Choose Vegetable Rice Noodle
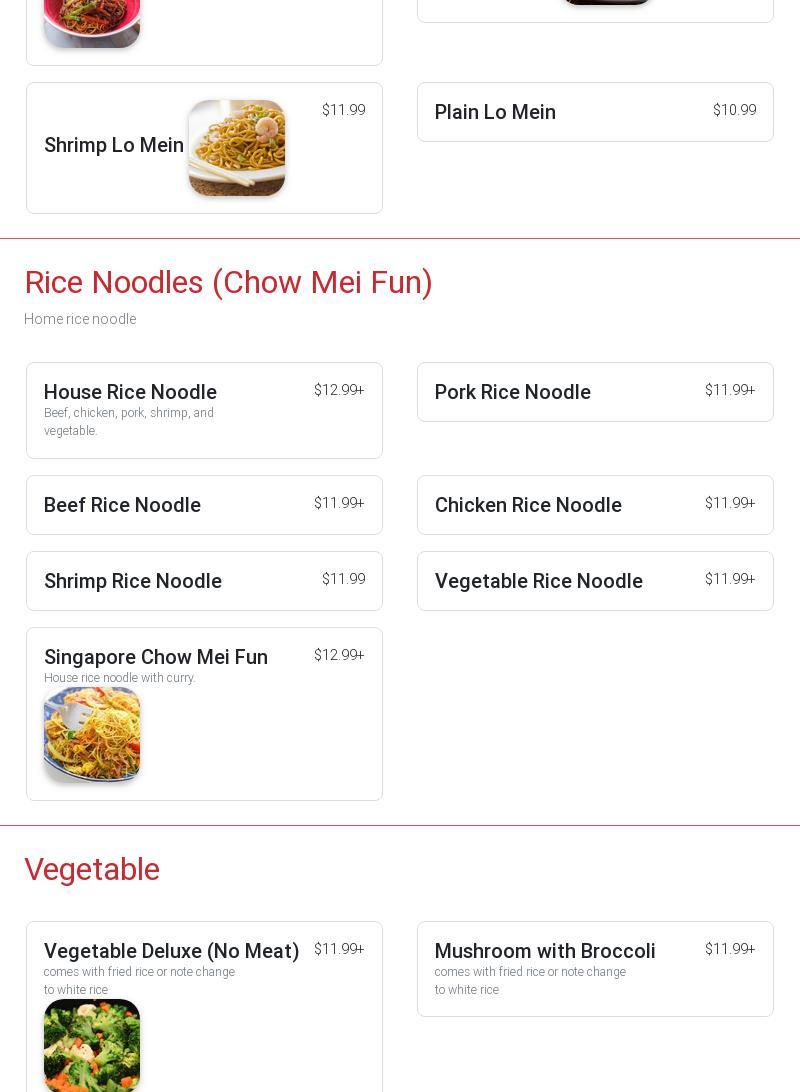 point(594,581)
